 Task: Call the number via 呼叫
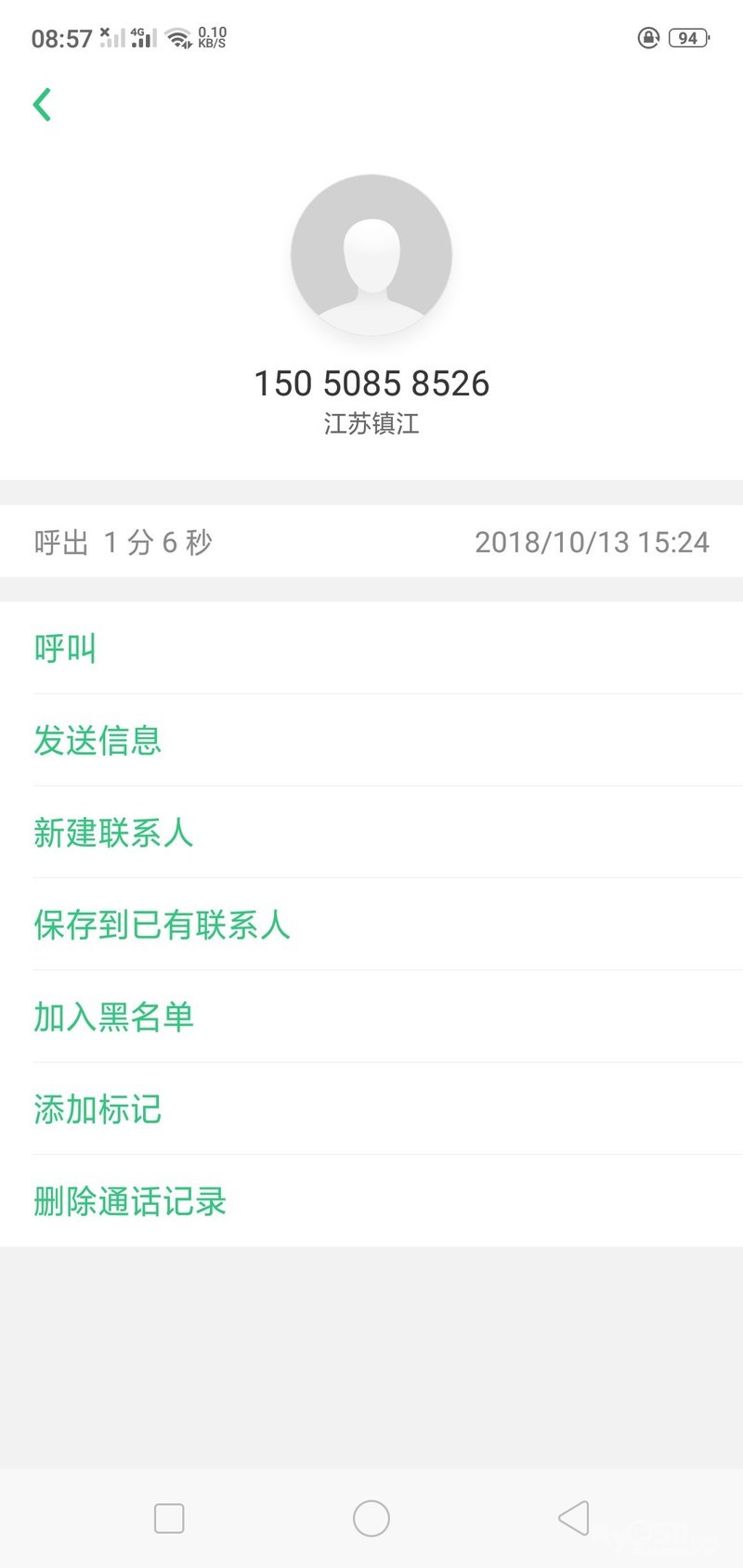[65, 648]
